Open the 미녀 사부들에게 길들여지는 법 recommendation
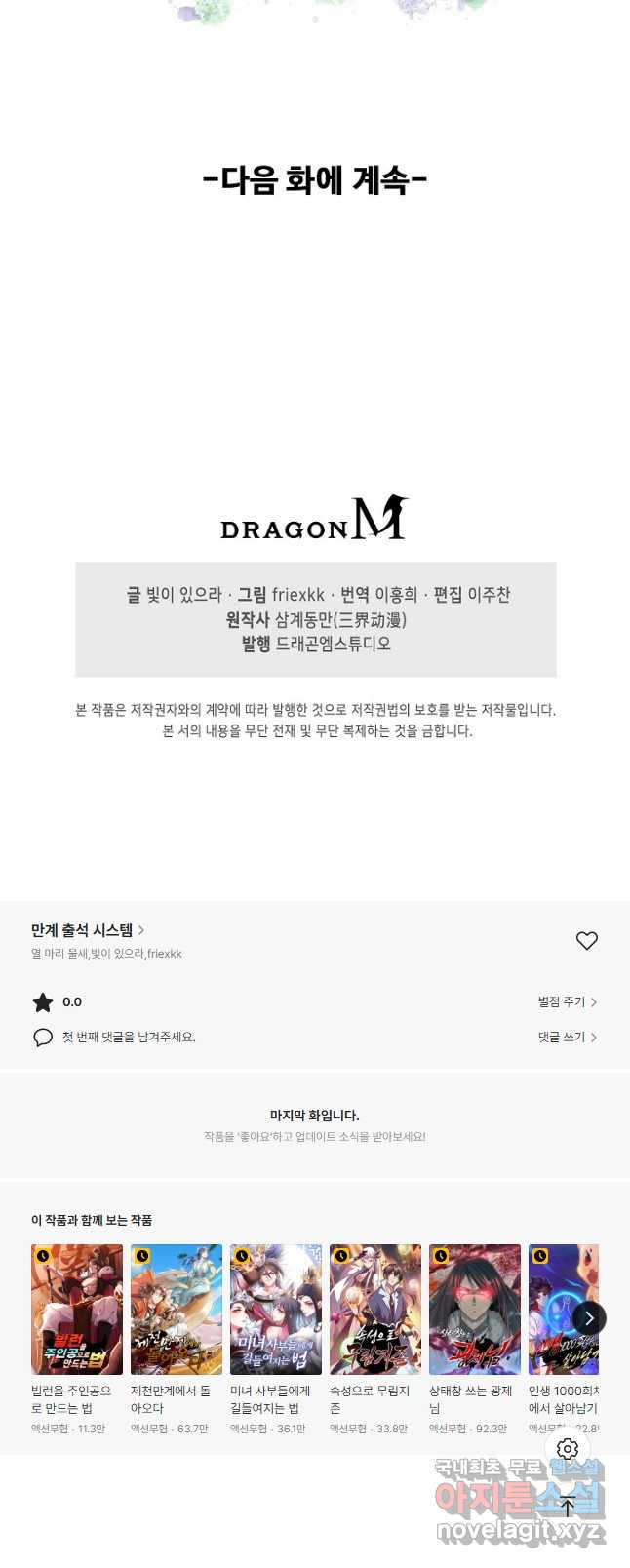Image resolution: width=630 pixels, height=1568 pixels. [276, 1309]
